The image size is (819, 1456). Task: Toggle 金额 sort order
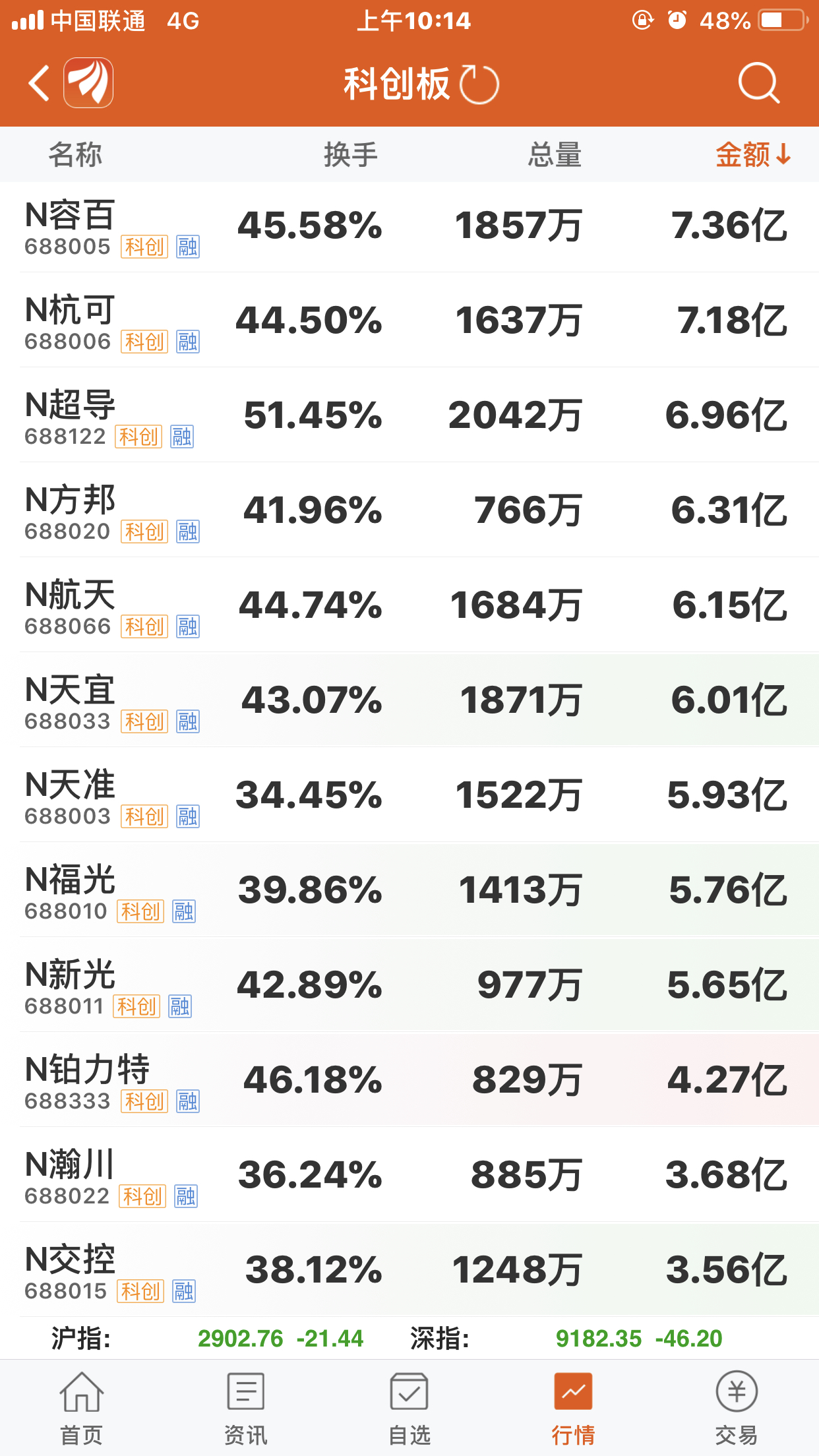753,155
